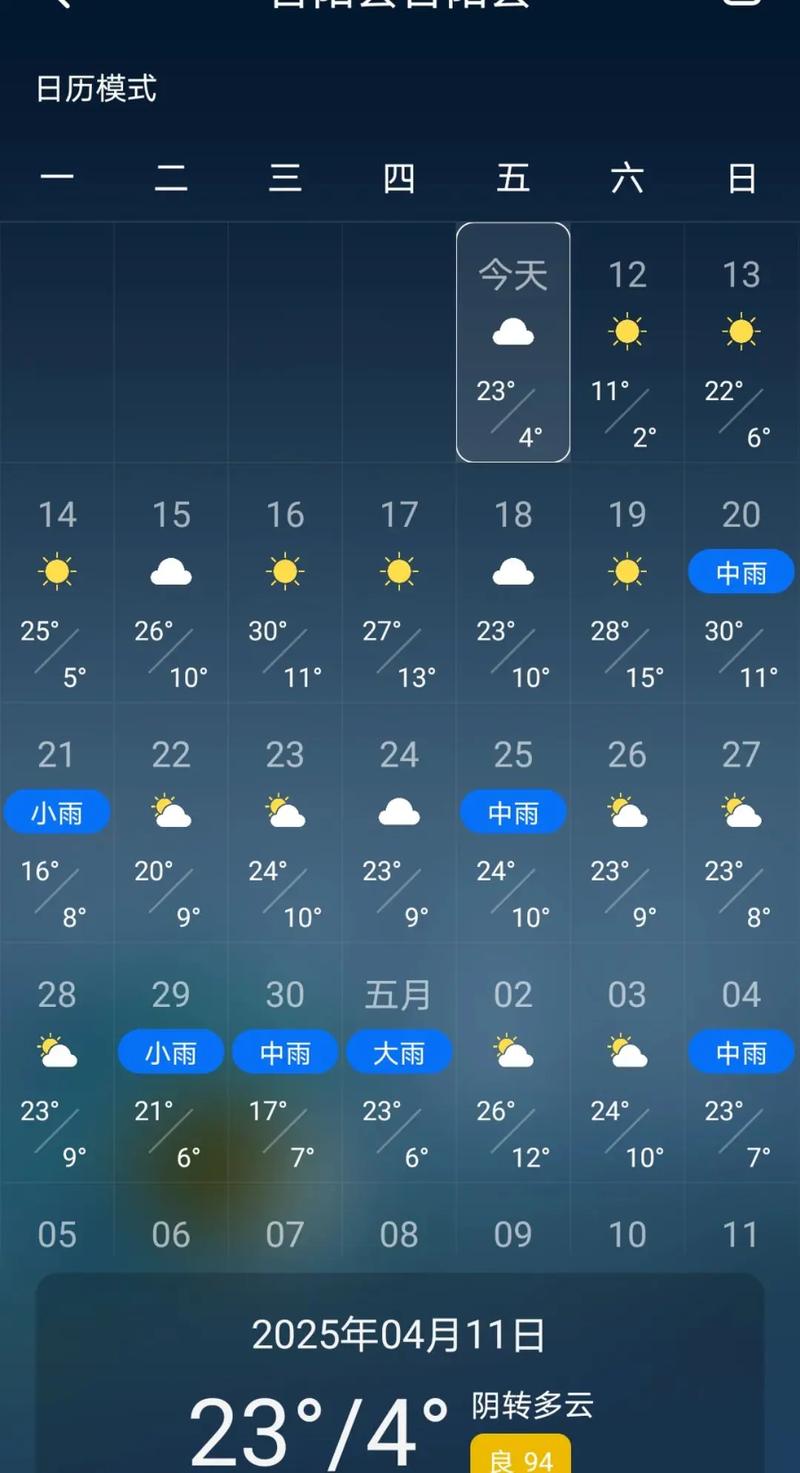Click the 中雨 badge on May 04
The image size is (800, 1473).
(x=740, y=1052)
